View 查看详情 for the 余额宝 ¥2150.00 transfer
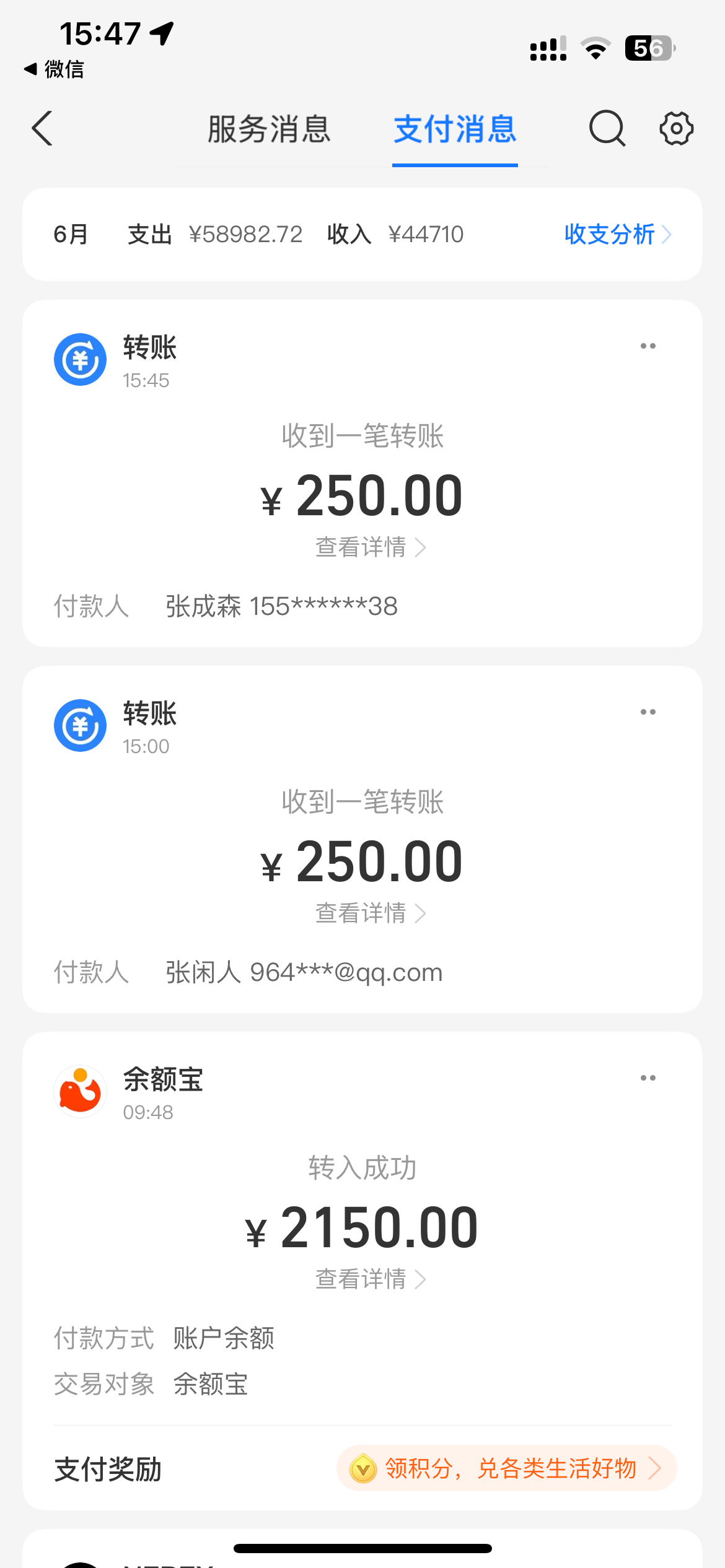This screenshot has height=1568, width=725. (x=370, y=1279)
